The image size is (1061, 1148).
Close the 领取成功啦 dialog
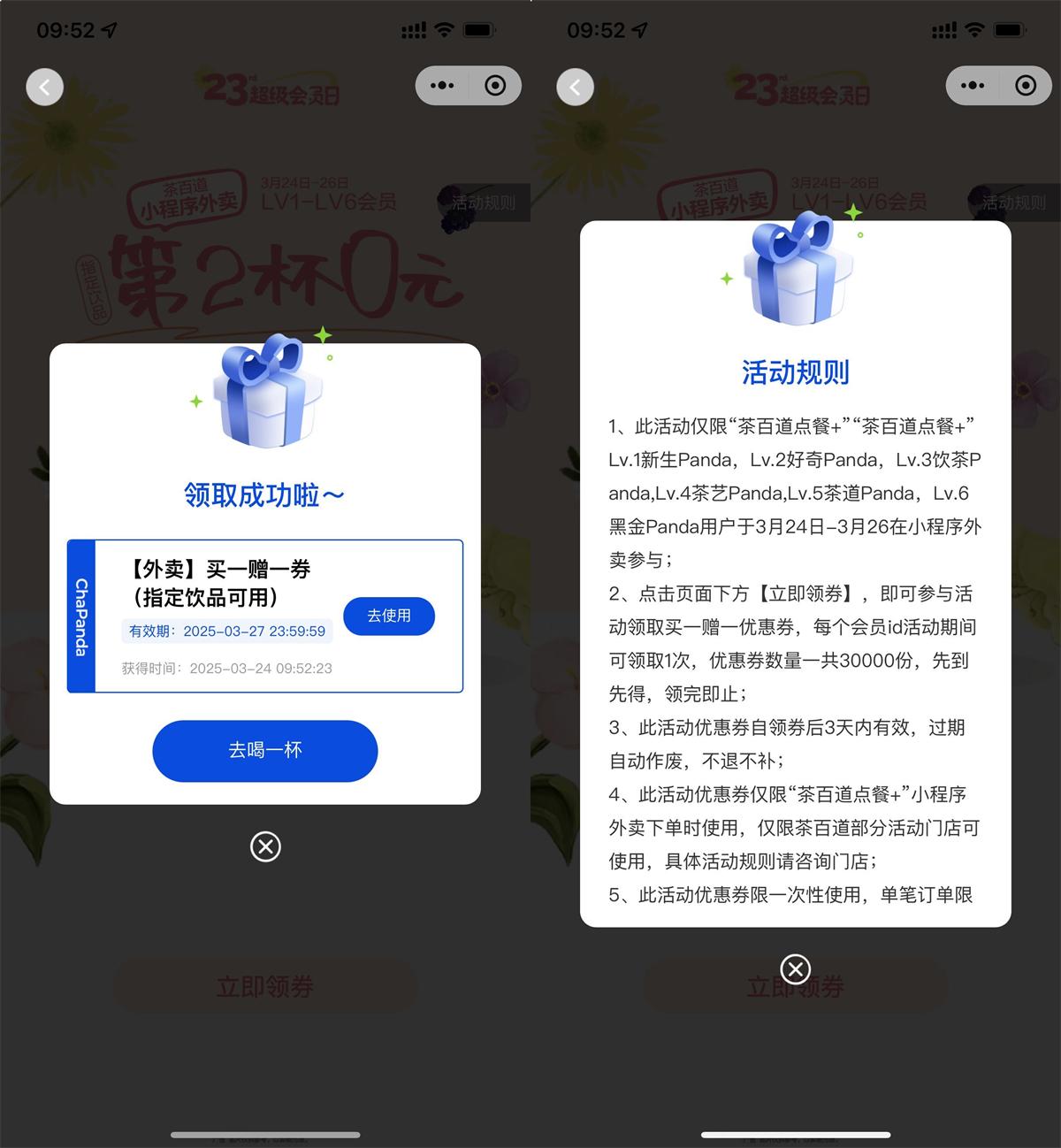265,846
